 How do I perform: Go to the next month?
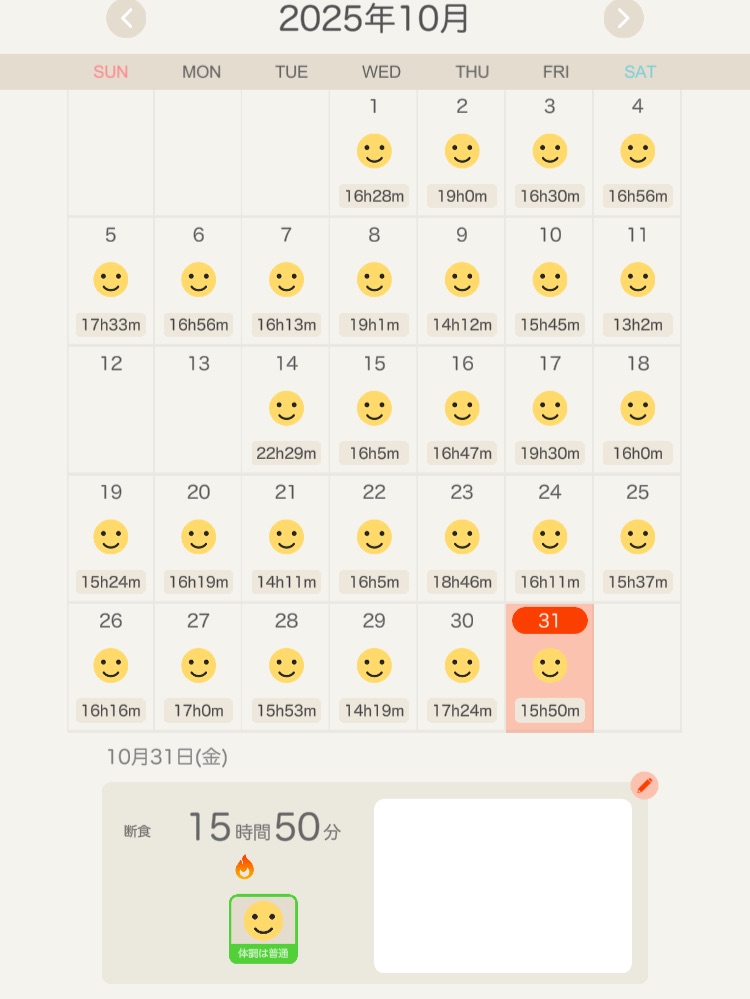pos(623,18)
